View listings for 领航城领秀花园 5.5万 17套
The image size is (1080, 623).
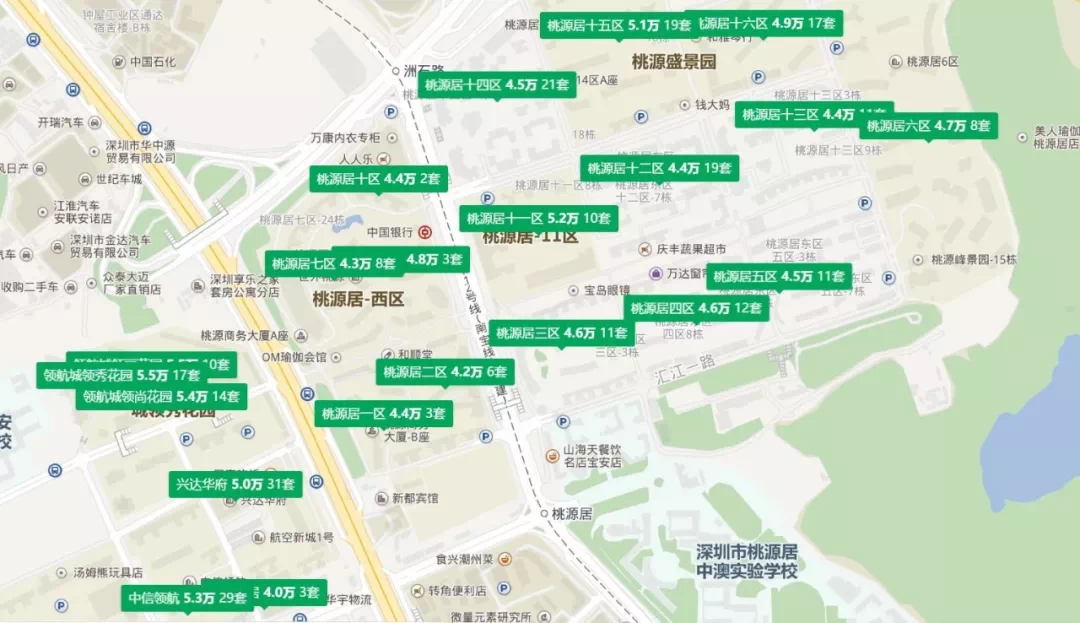120,376
